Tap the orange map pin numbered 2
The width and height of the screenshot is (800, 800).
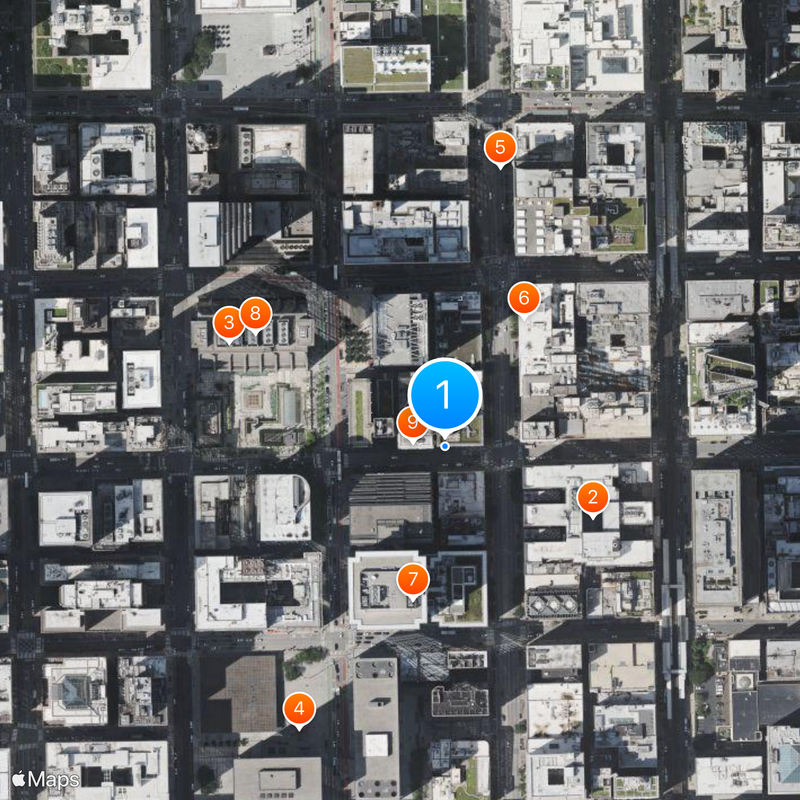(x=592, y=497)
